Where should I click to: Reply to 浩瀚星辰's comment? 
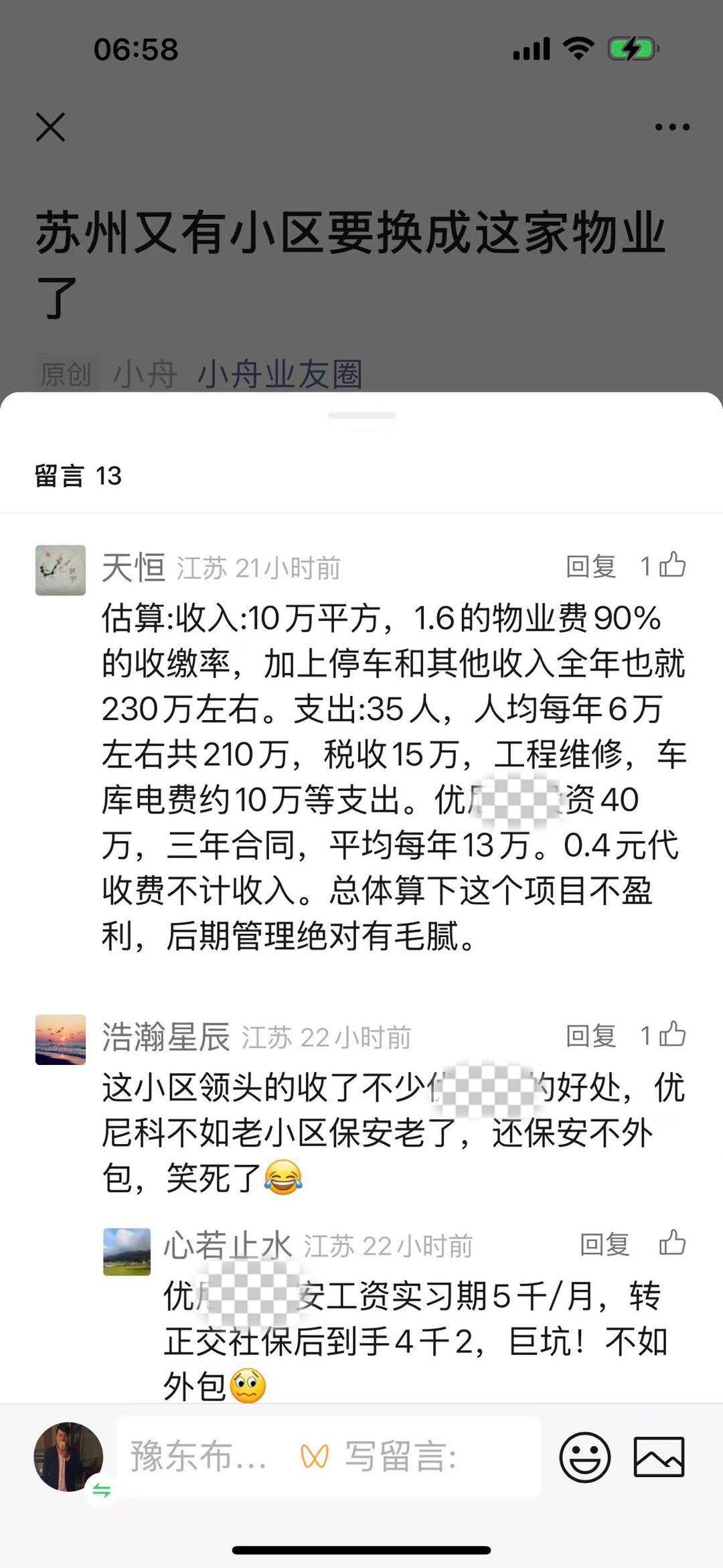[590, 1036]
